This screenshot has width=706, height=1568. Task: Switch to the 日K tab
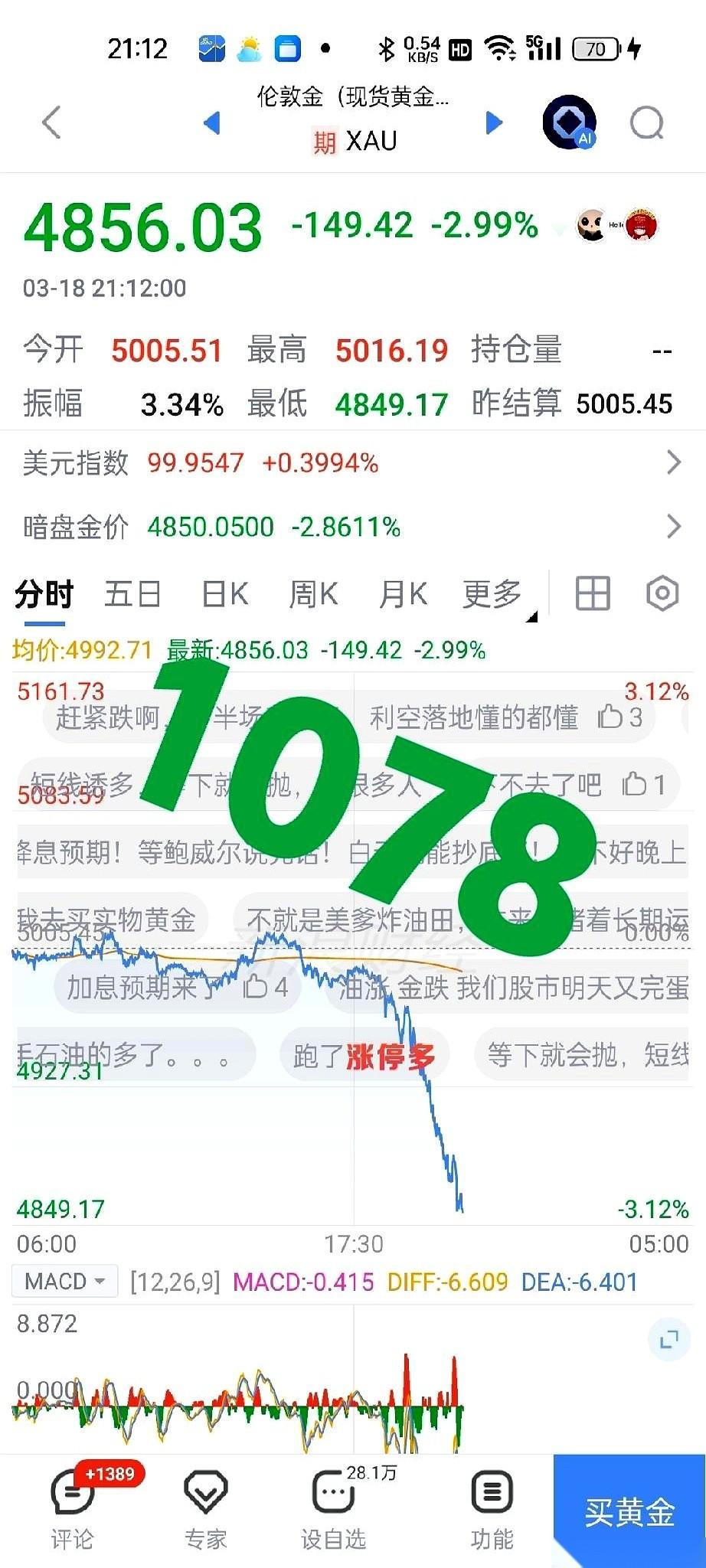223,593
